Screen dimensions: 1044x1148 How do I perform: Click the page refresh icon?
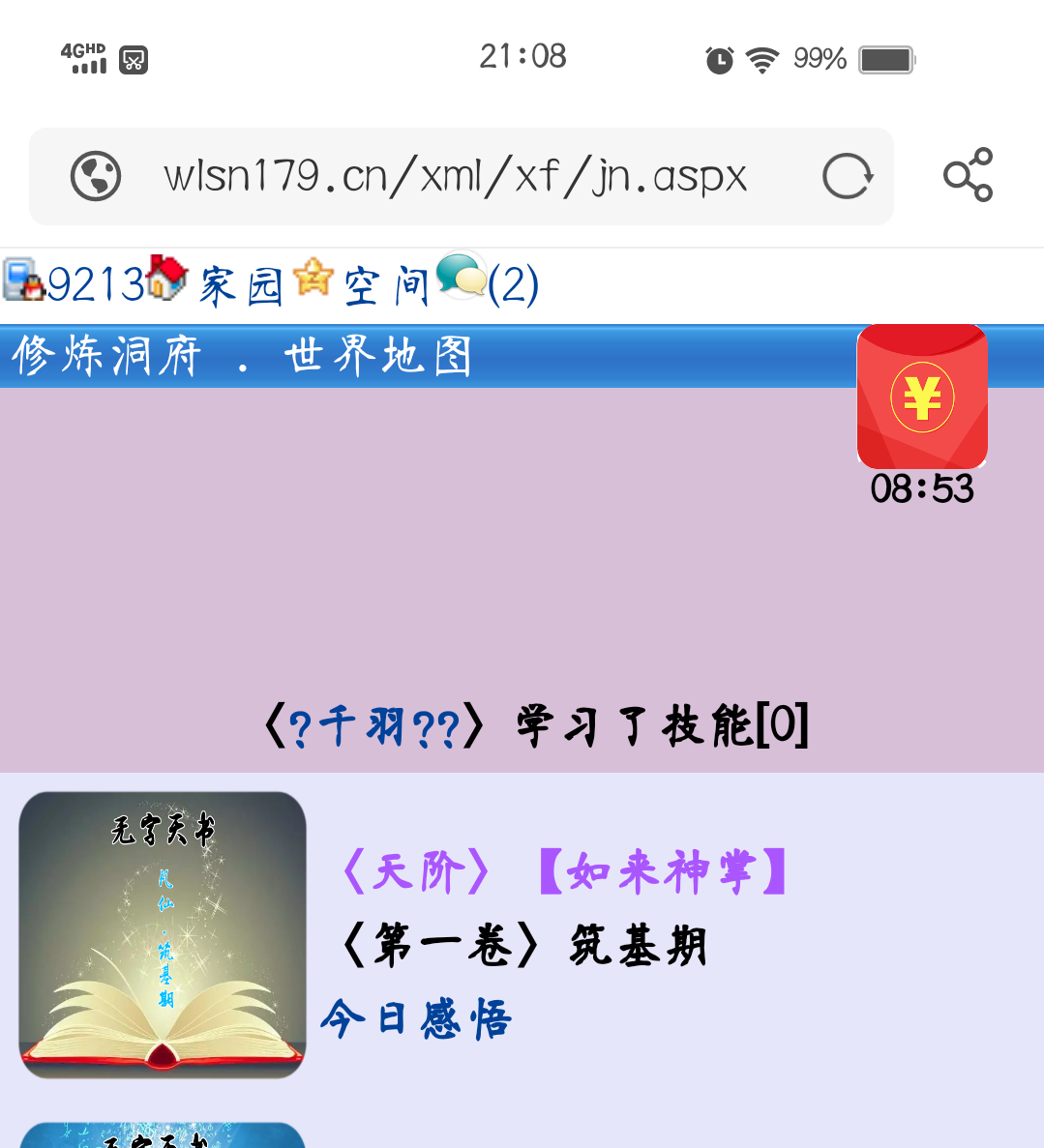click(848, 176)
